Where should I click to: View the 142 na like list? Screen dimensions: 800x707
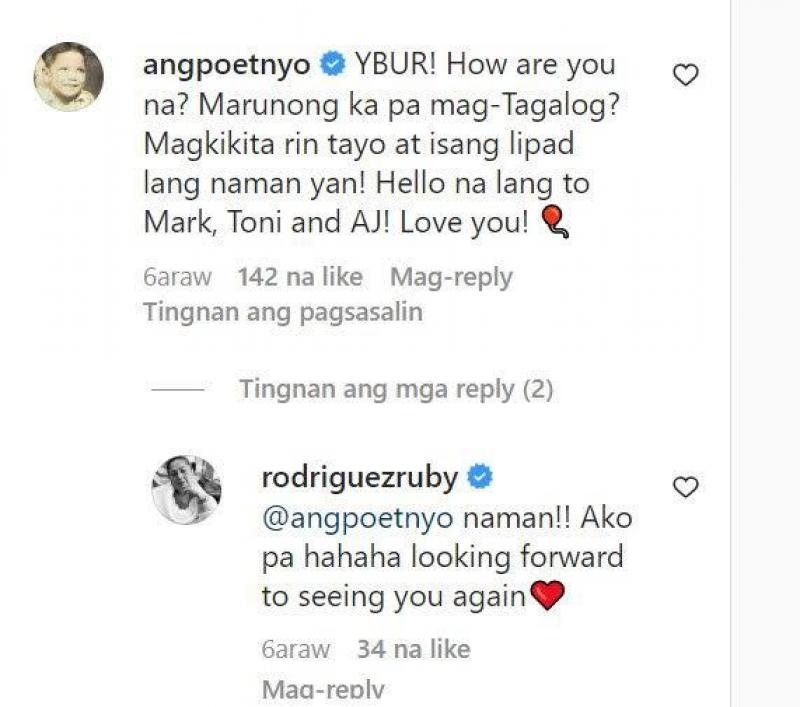(299, 277)
